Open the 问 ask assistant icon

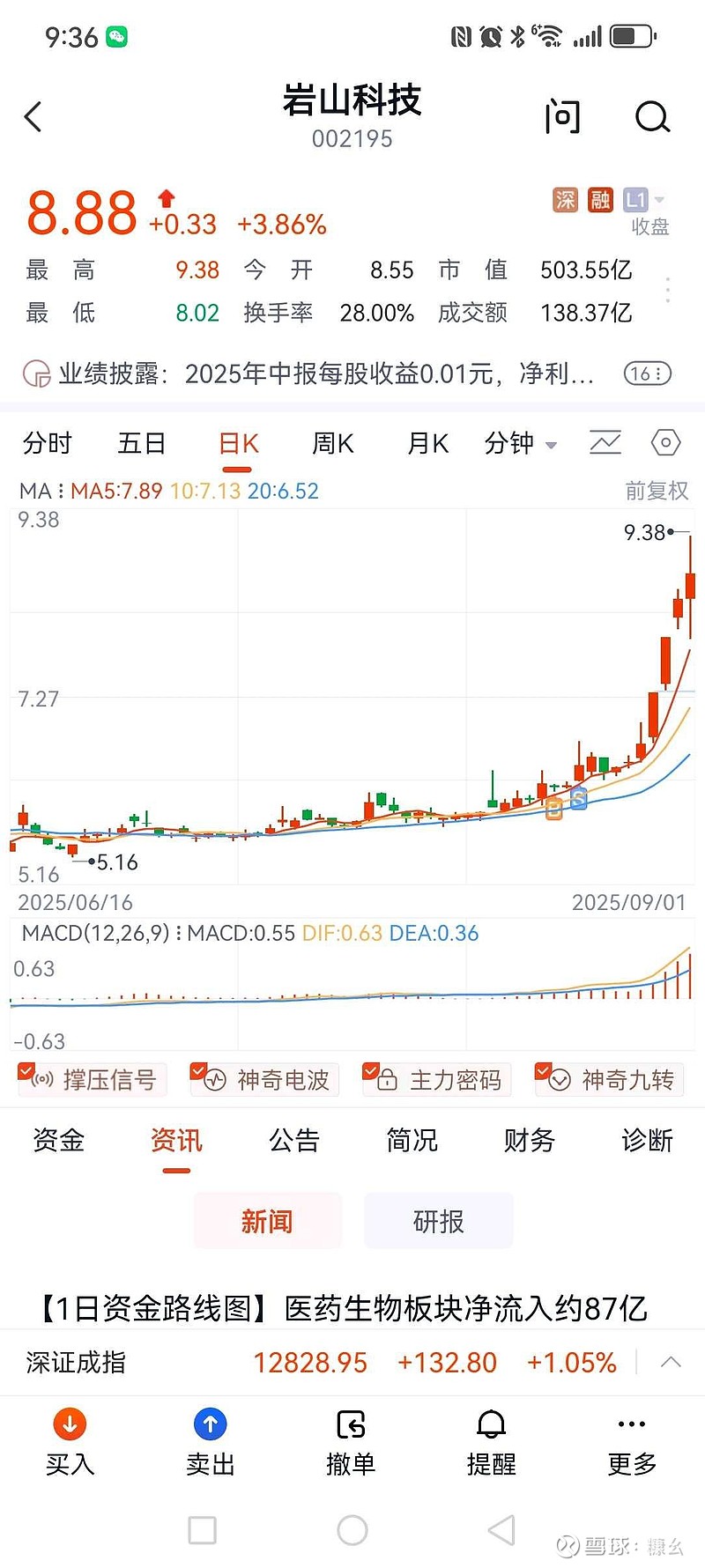click(562, 117)
